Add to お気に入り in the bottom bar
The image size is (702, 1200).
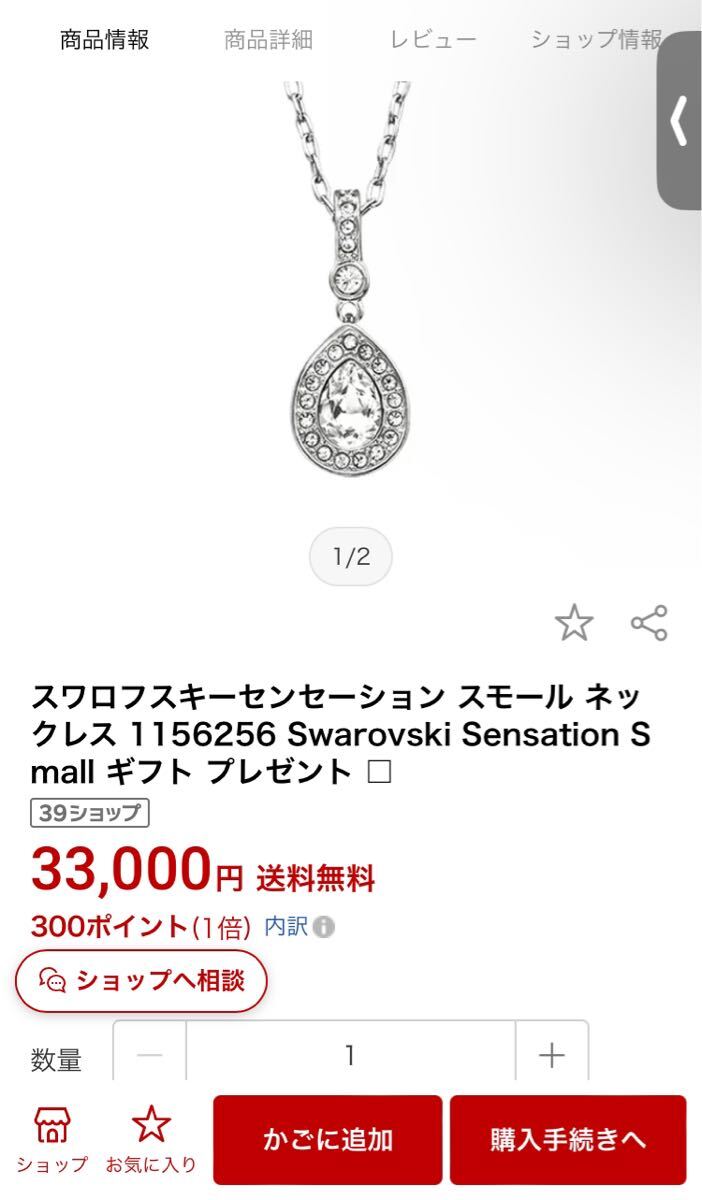(x=151, y=1140)
